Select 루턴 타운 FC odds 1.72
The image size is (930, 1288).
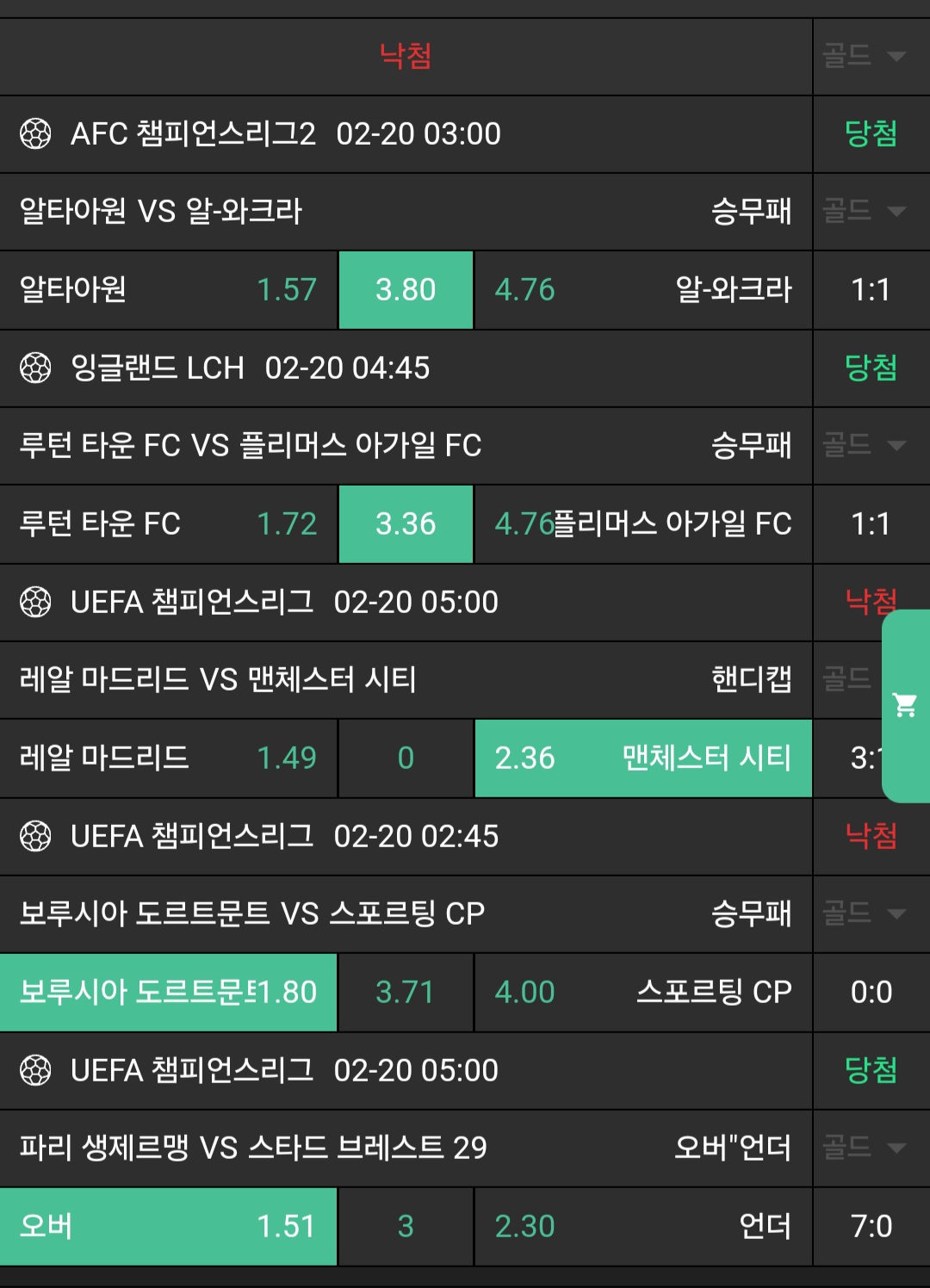tap(168, 524)
